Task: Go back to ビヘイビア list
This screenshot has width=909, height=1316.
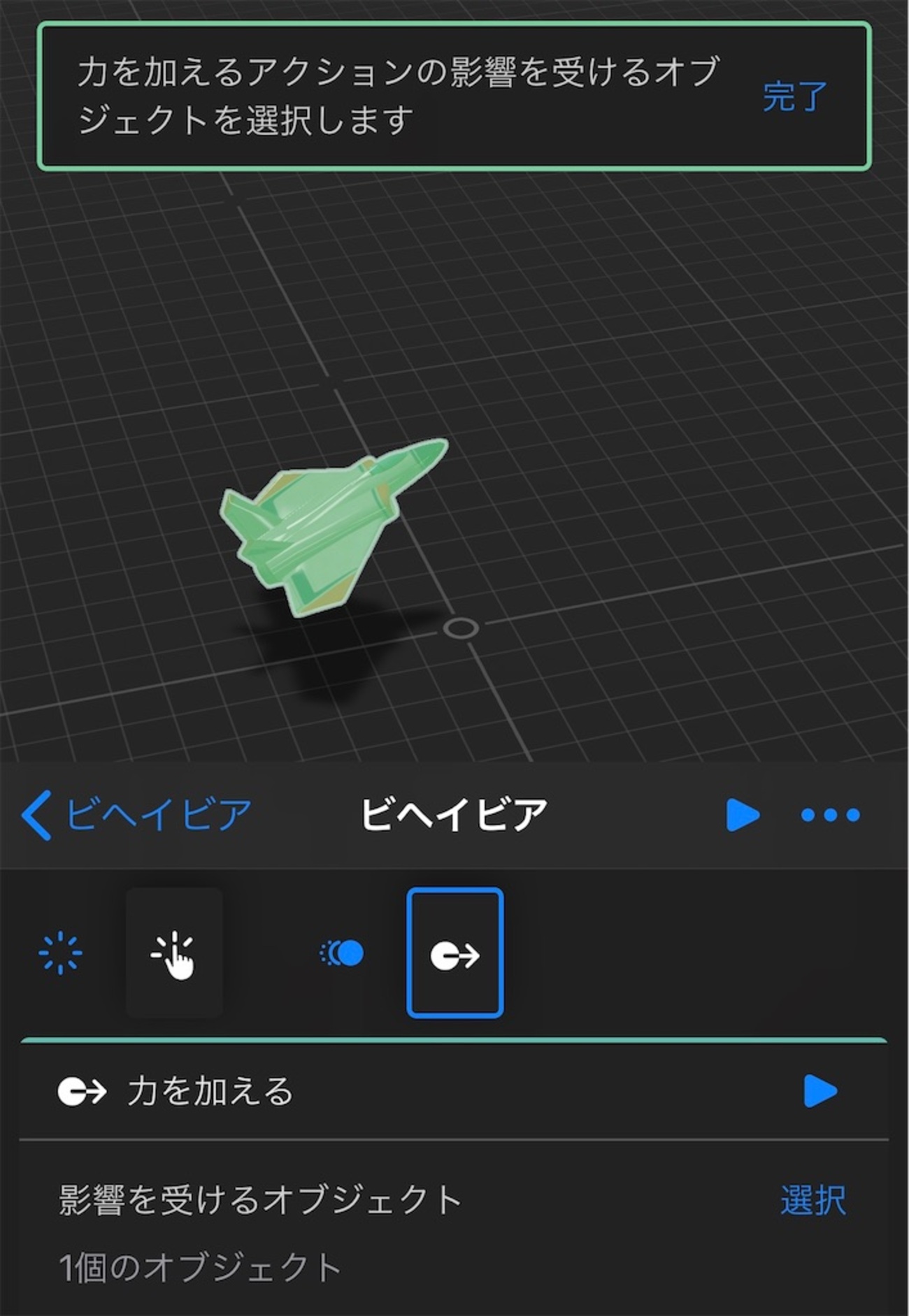Action: (x=137, y=815)
